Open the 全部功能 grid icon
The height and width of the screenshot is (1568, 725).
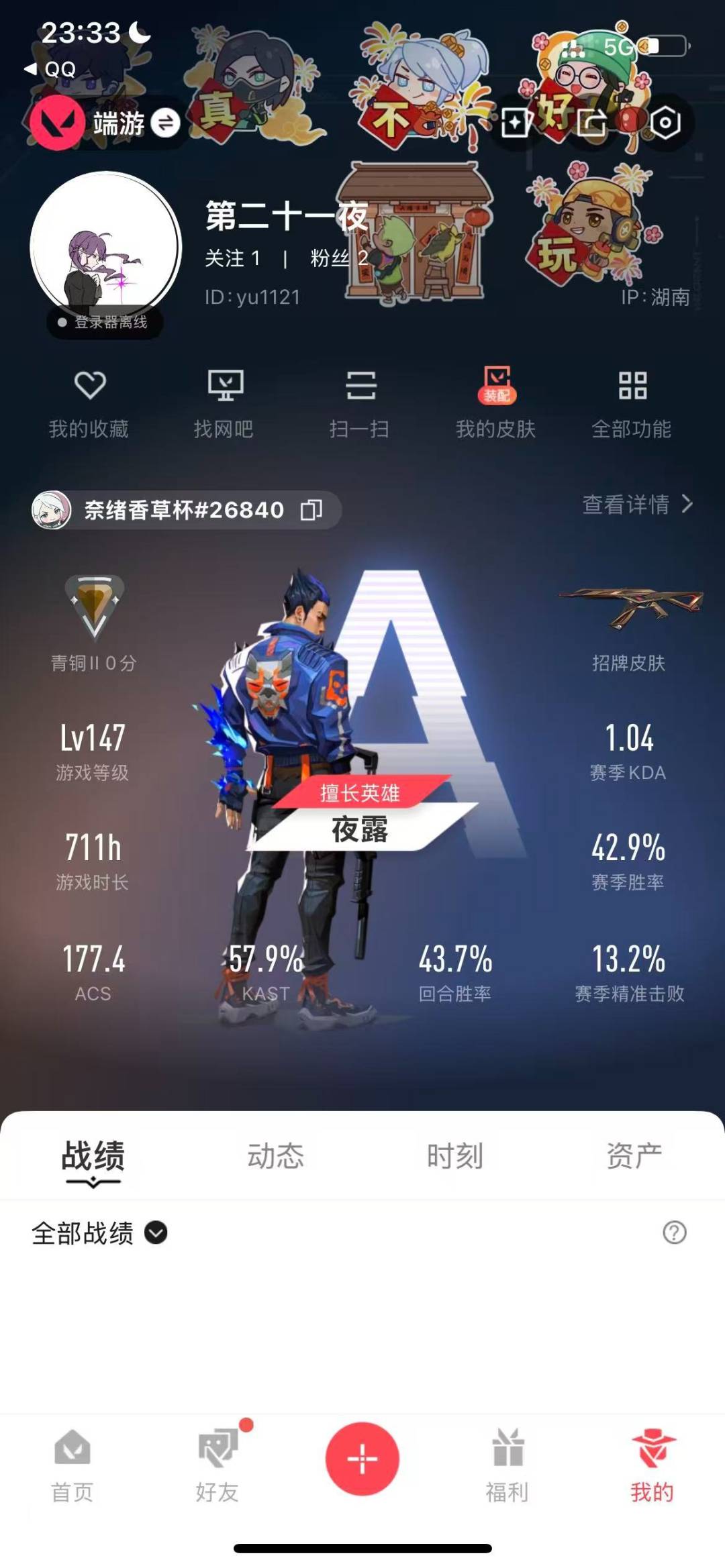pyautogui.click(x=634, y=403)
